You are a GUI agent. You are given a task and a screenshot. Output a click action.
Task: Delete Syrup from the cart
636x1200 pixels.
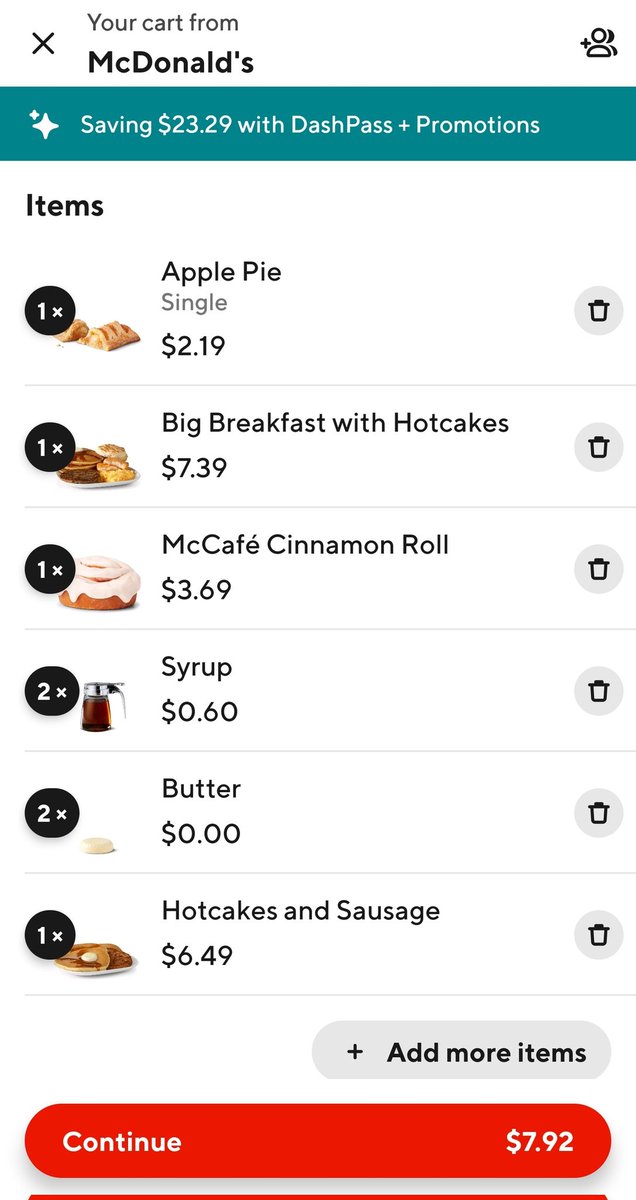click(598, 691)
